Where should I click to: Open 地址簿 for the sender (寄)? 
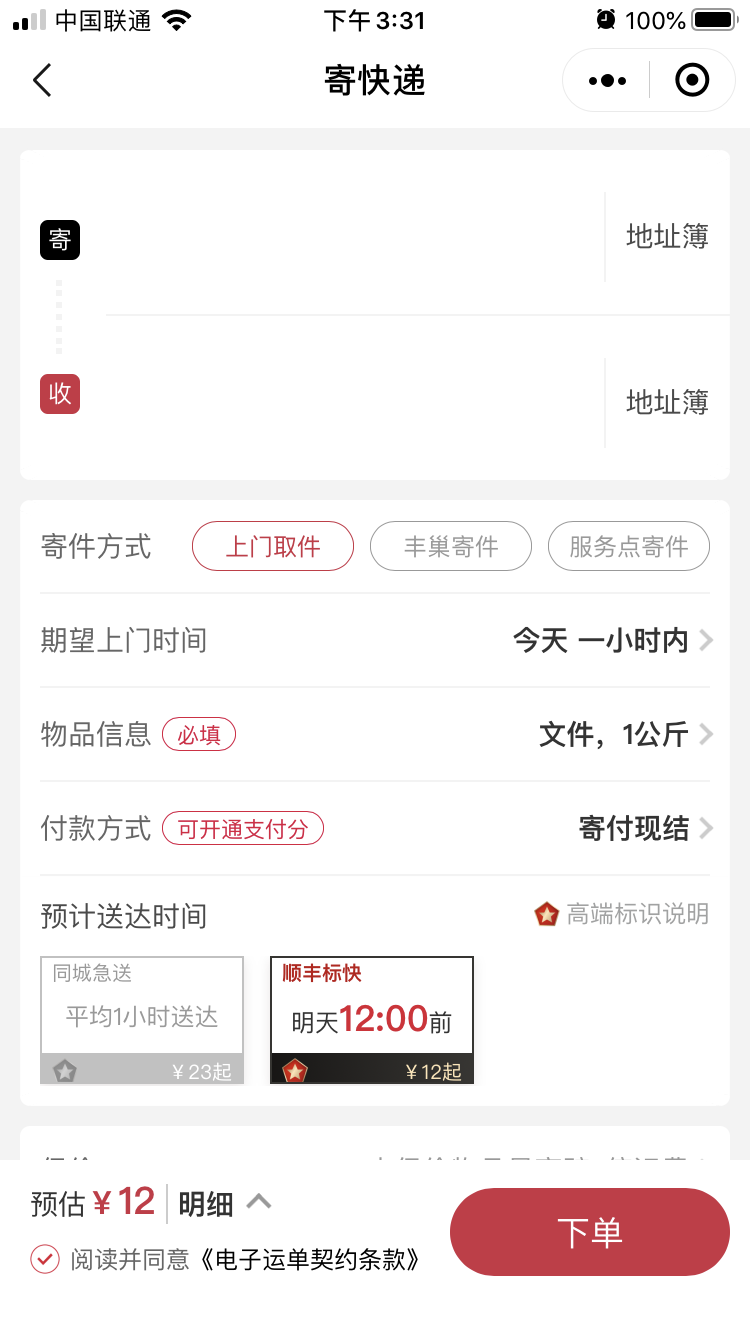click(x=667, y=237)
